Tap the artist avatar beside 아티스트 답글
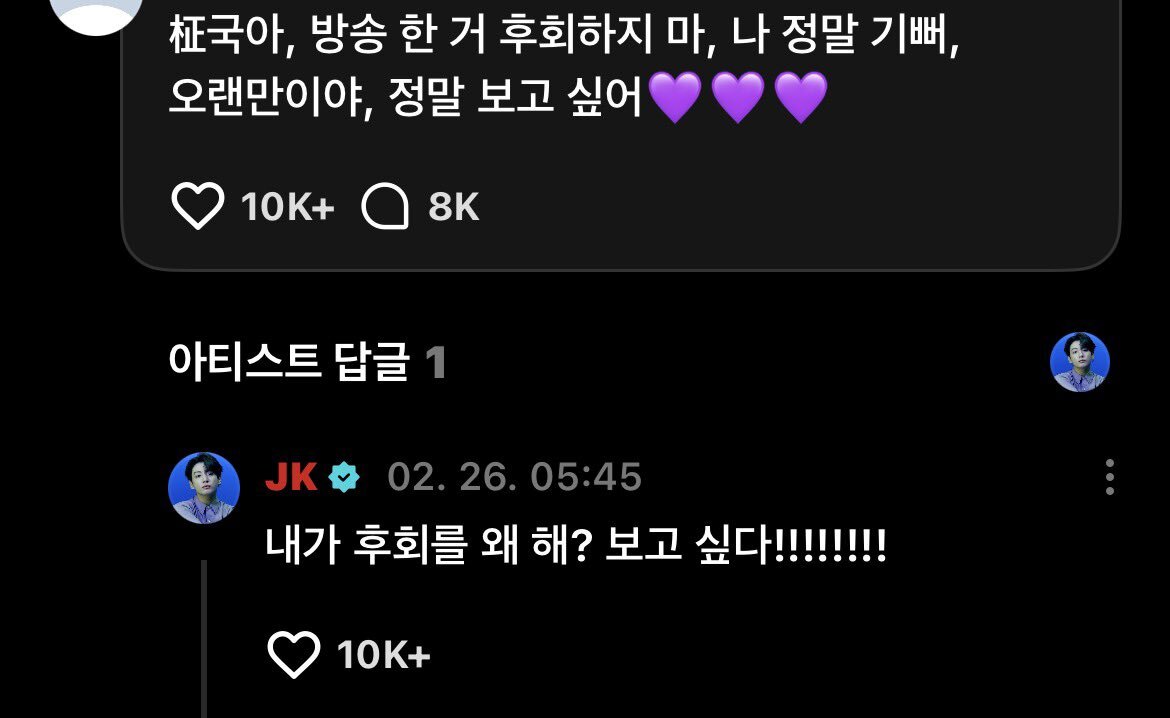1170x718 pixels. [x=1079, y=362]
